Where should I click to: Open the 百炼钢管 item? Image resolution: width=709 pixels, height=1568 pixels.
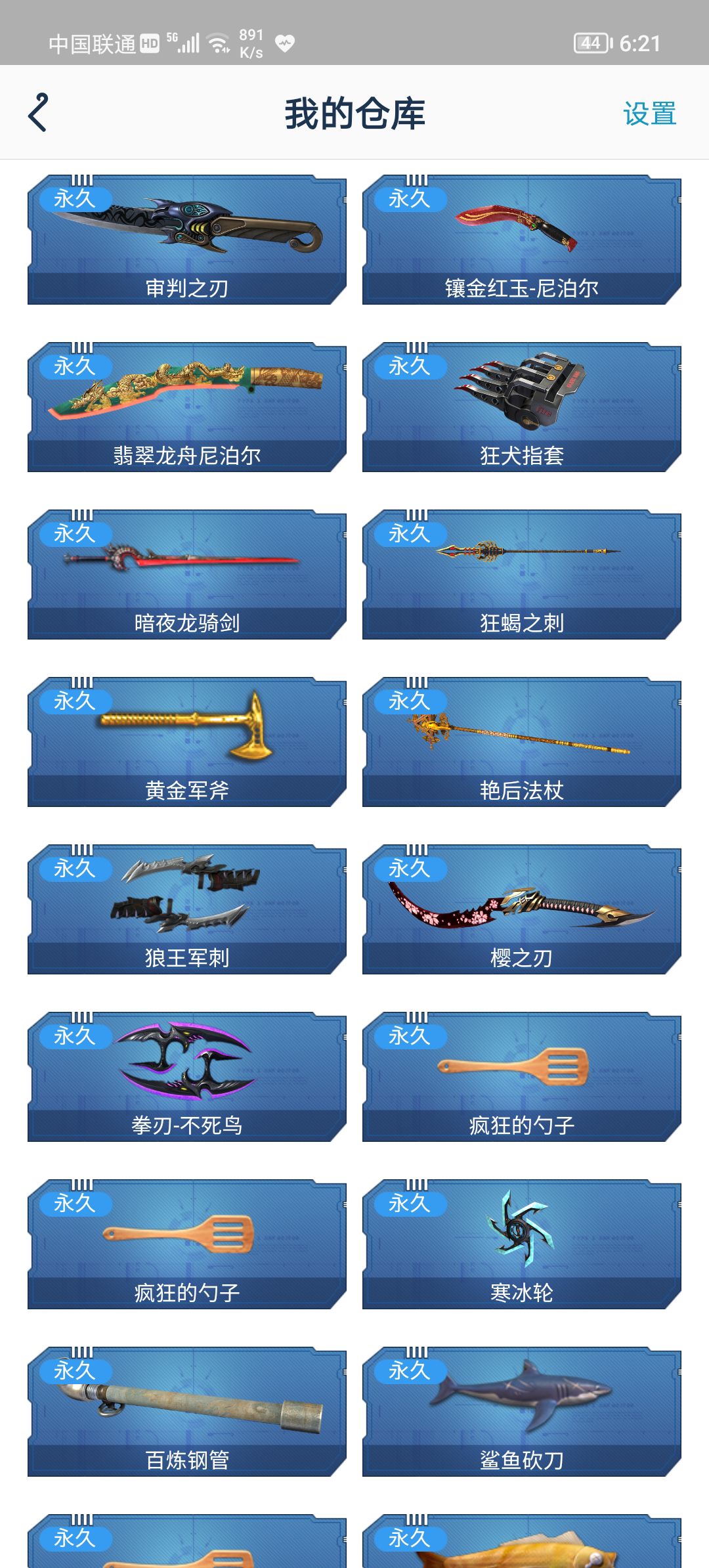pyautogui.click(x=187, y=1412)
